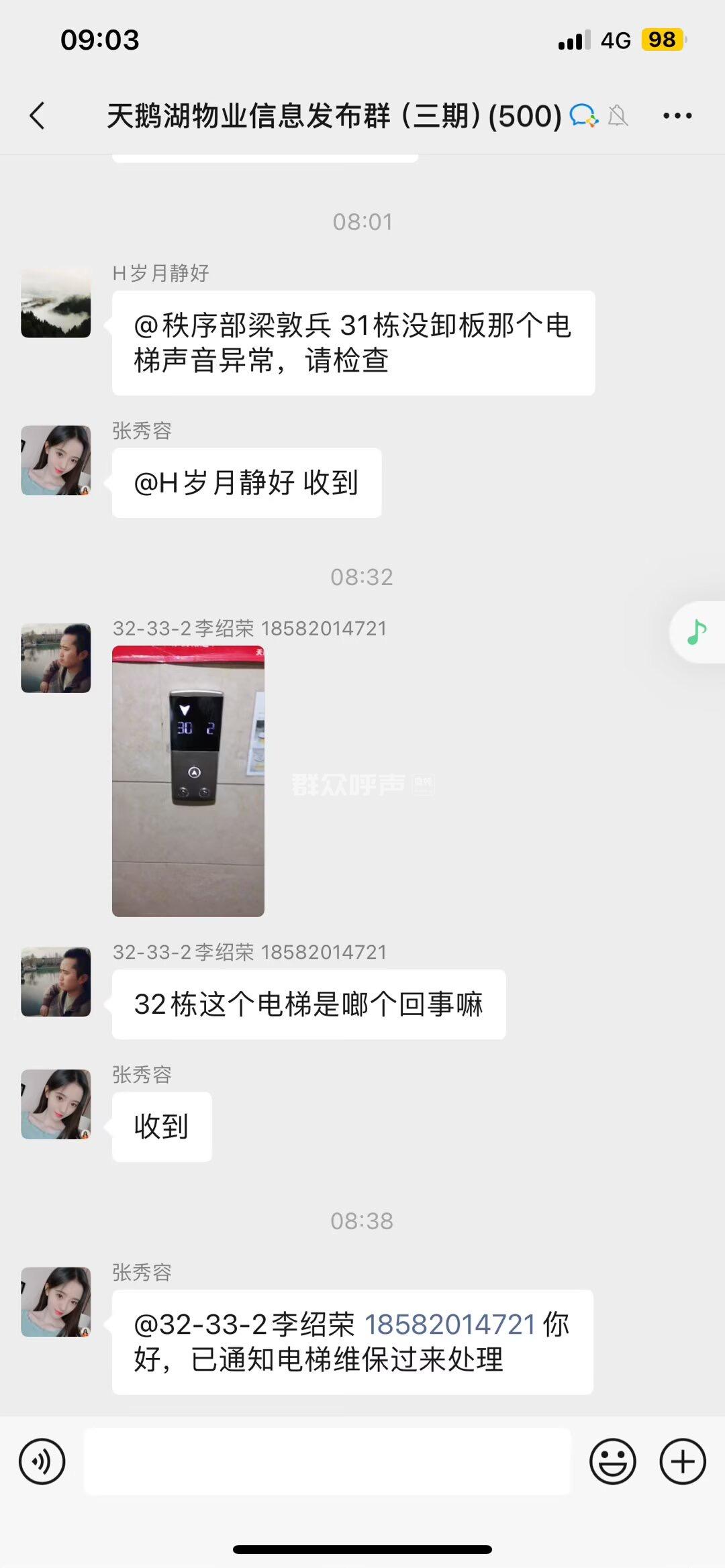The width and height of the screenshot is (725, 1568).
Task: Open the plus attachments menu
Action: click(x=683, y=1461)
